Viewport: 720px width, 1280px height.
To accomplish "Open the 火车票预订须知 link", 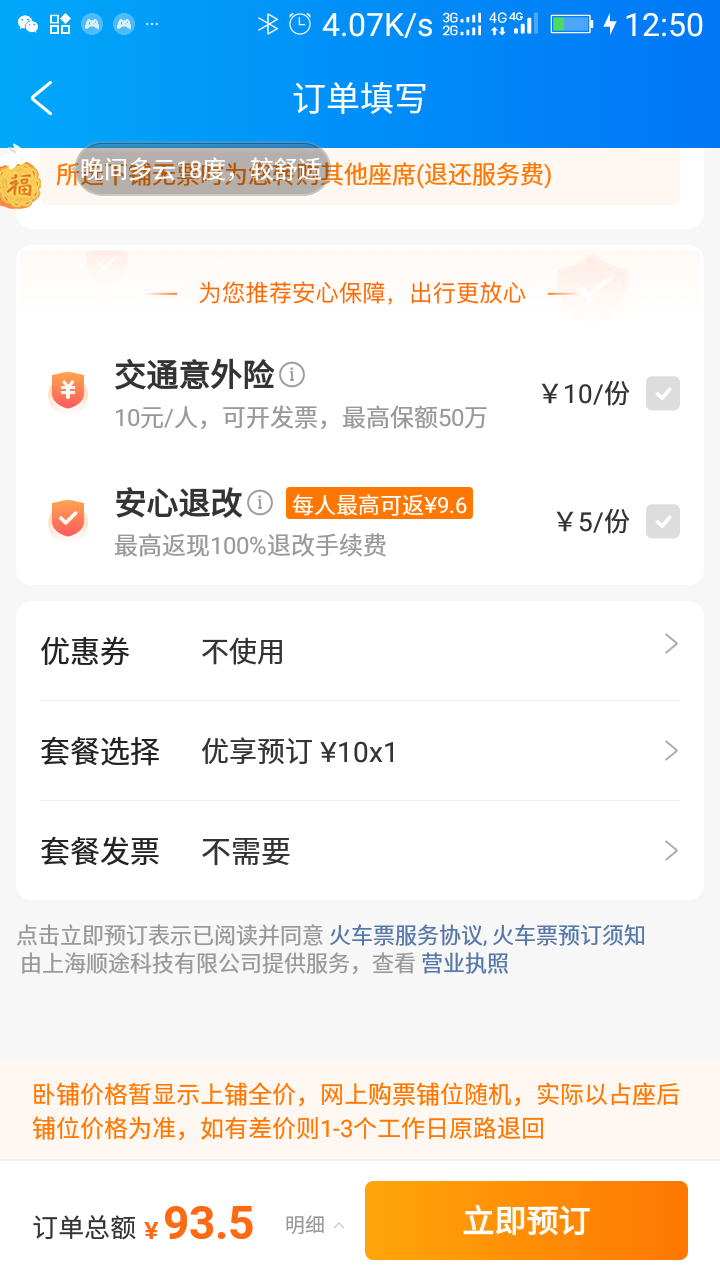I will (569, 936).
